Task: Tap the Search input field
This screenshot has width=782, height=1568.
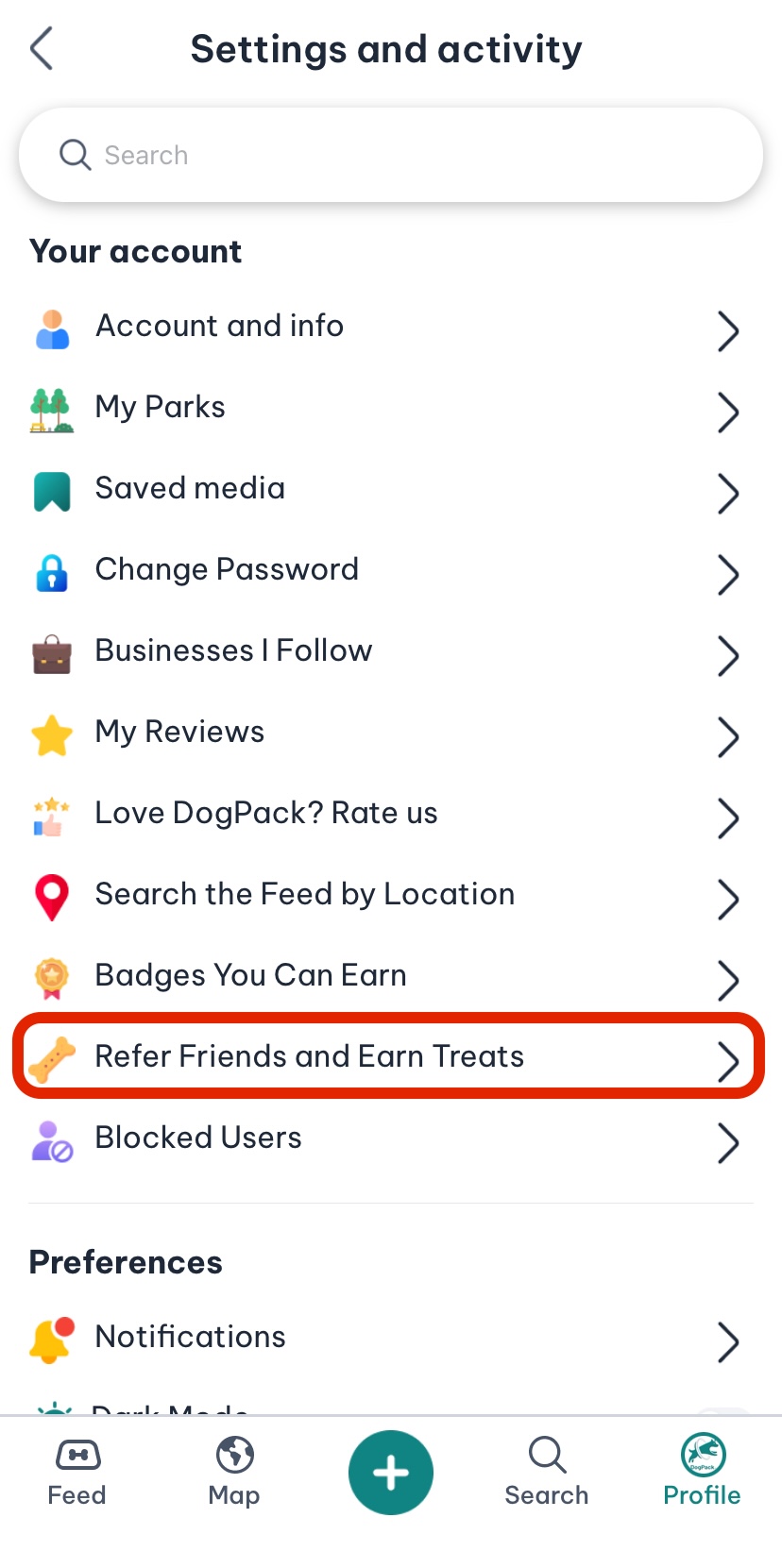Action: point(391,154)
